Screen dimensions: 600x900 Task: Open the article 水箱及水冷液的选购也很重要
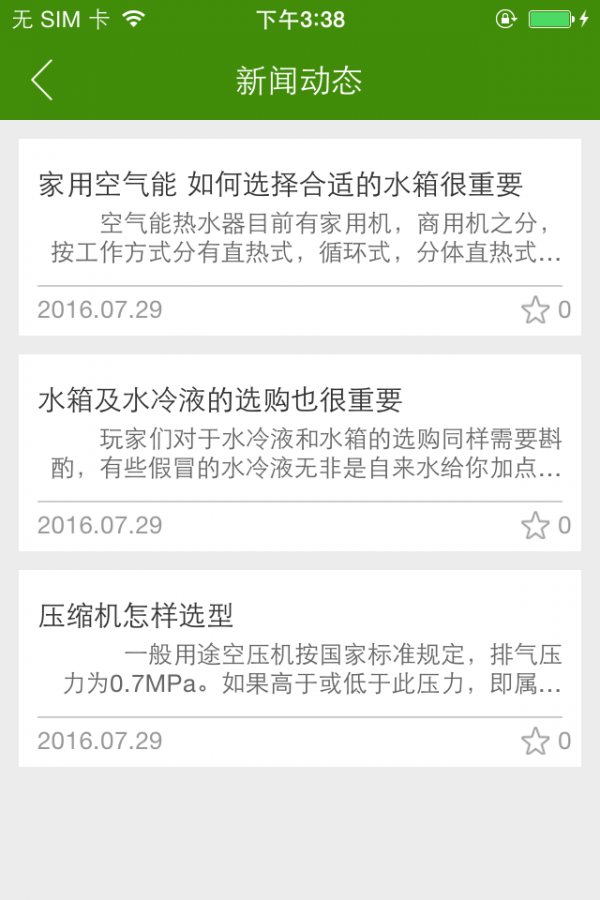point(220,401)
